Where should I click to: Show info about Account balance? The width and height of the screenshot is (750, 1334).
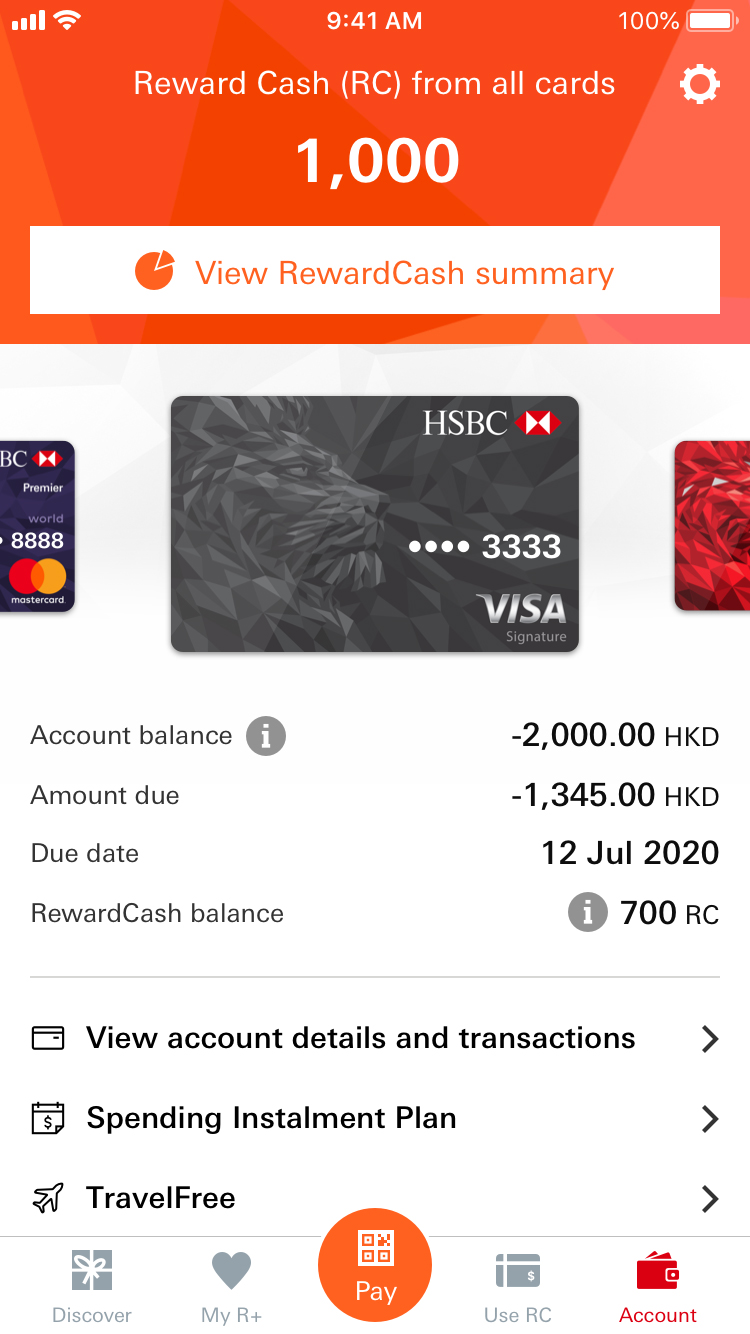[266, 736]
